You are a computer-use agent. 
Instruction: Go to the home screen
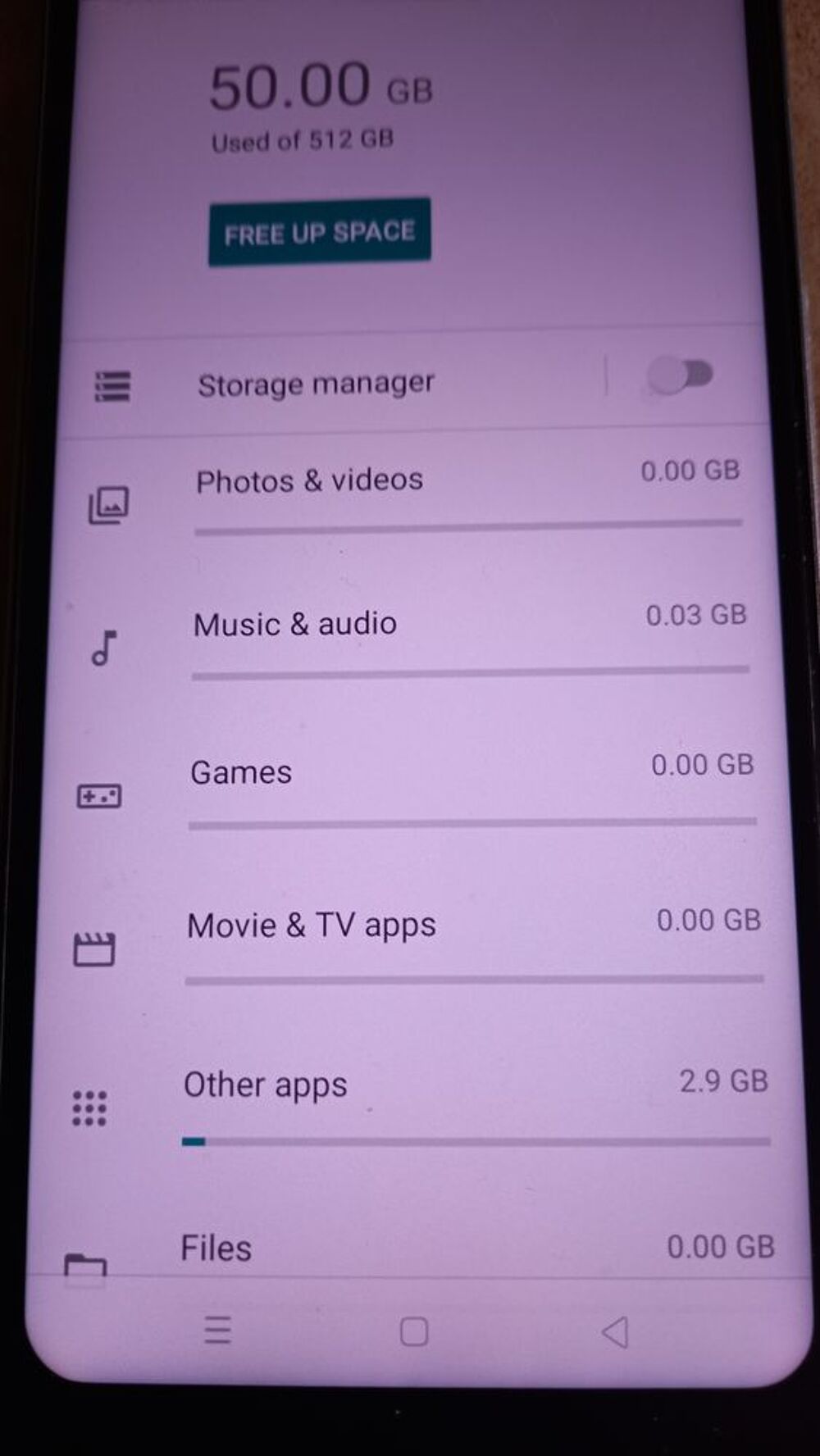tap(414, 1332)
